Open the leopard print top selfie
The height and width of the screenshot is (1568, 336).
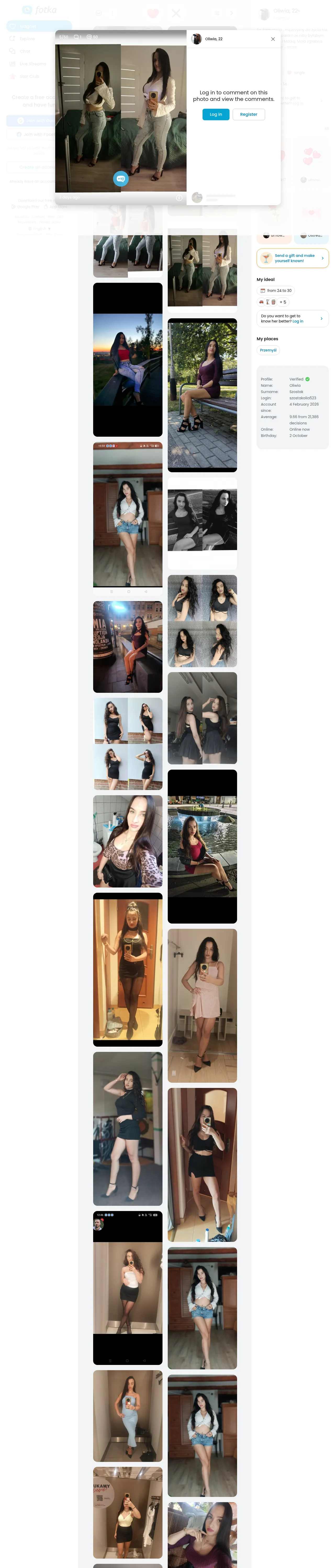tap(128, 841)
